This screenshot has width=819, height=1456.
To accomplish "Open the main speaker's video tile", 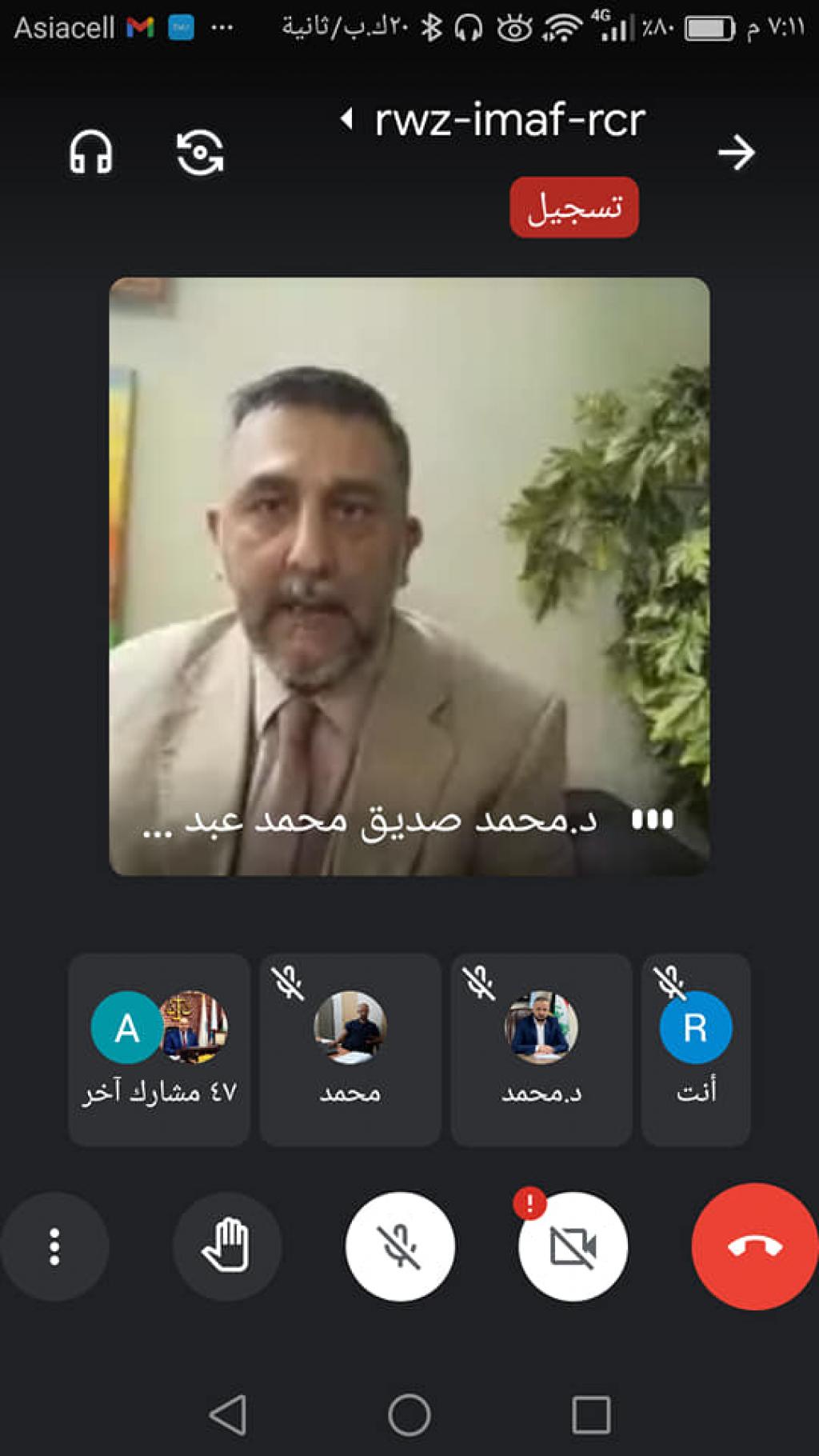I will (409, 576).
